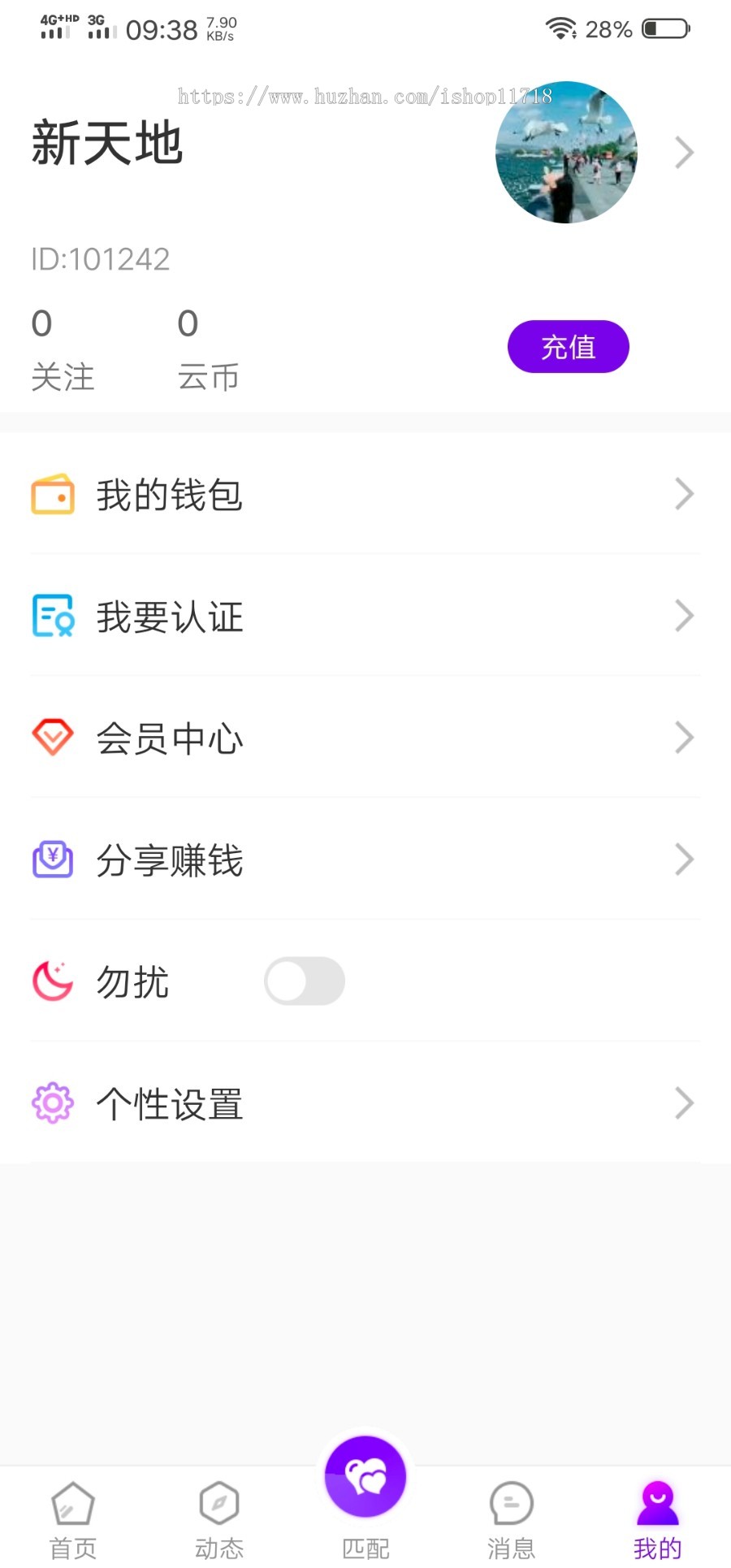Open the huzhan.com watermark link
Viewport: 731px width, 1568px height.
point(365,94)
